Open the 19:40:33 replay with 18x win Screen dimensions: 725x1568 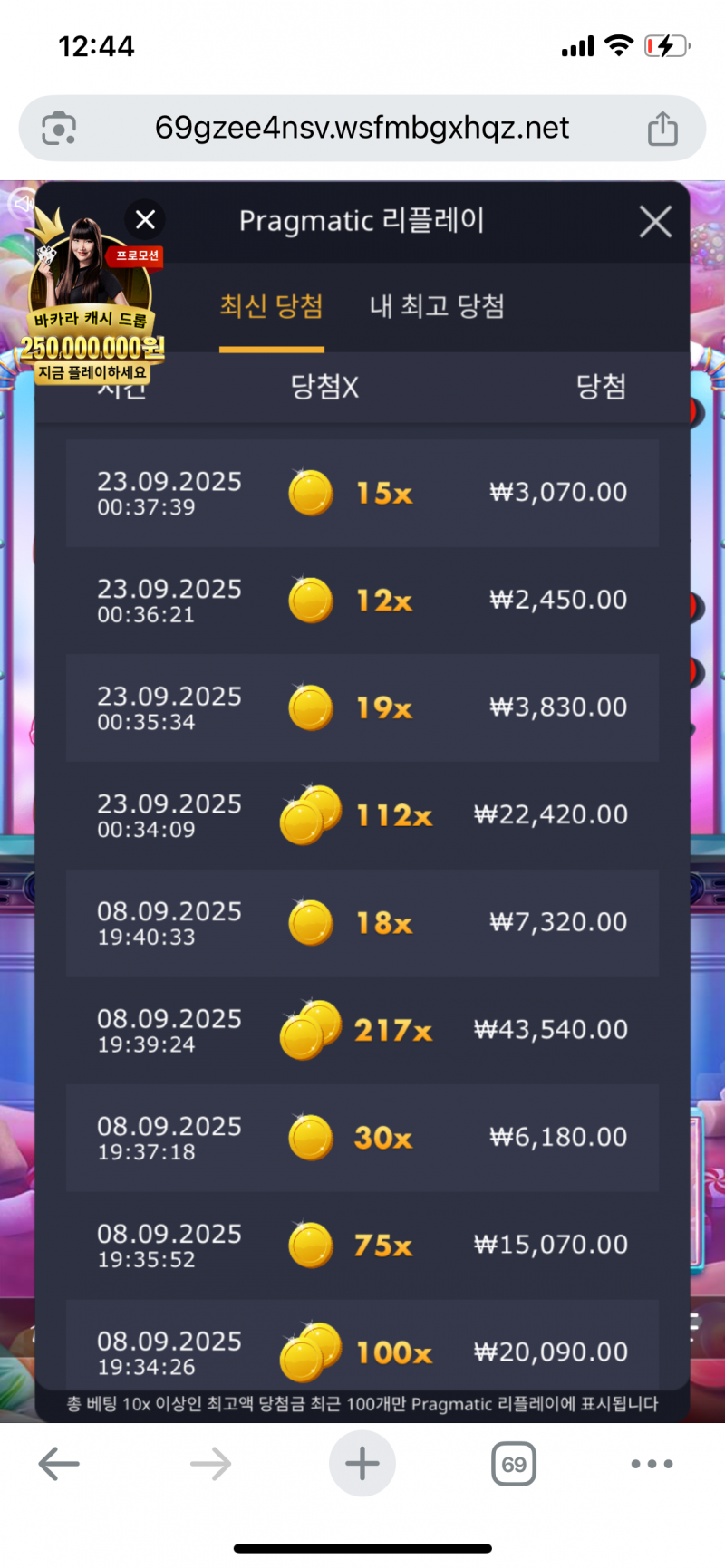pyautogui.click(x=362, y=923)
